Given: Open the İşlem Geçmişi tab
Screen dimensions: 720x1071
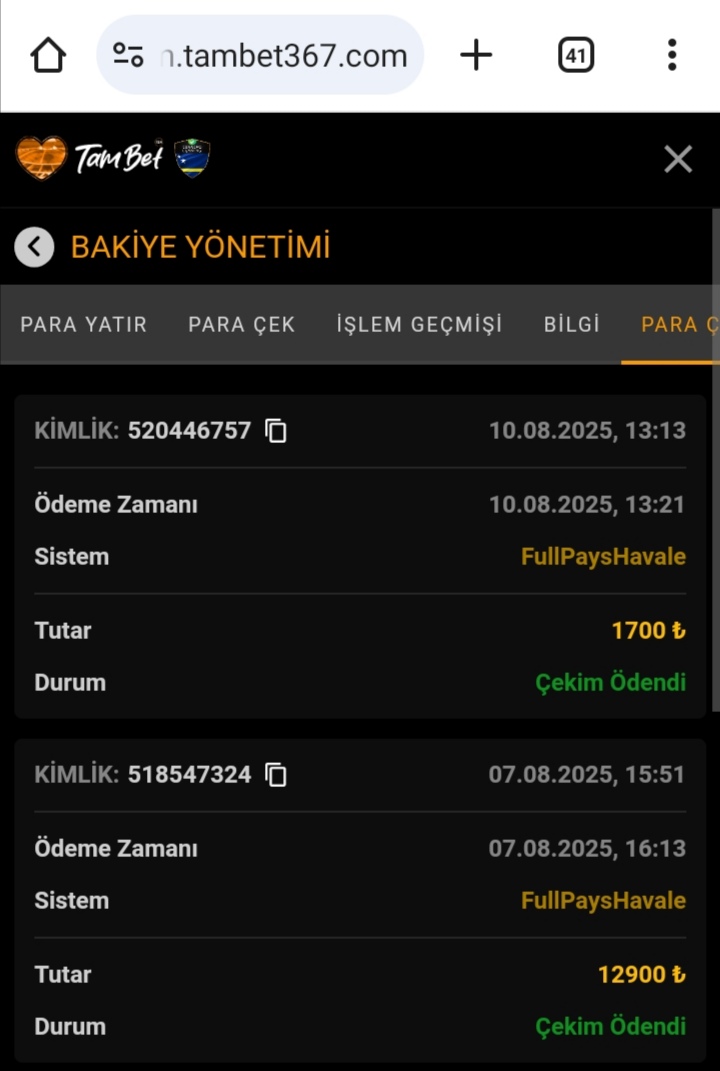Looking at the screenshot, I should [x=419, y=325].
